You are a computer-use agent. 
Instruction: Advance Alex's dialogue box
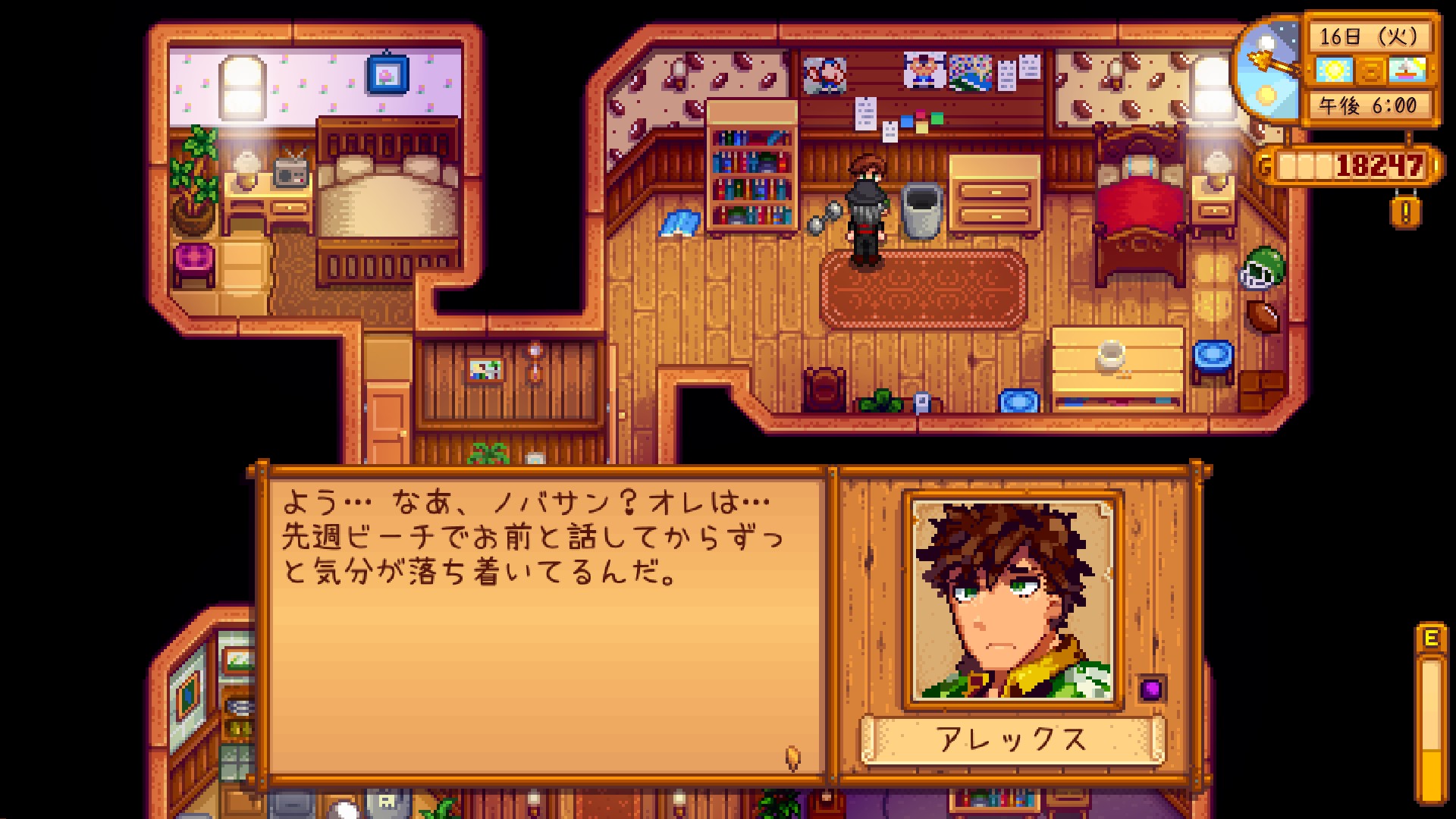pyautogui.click(x=546, y=628)
